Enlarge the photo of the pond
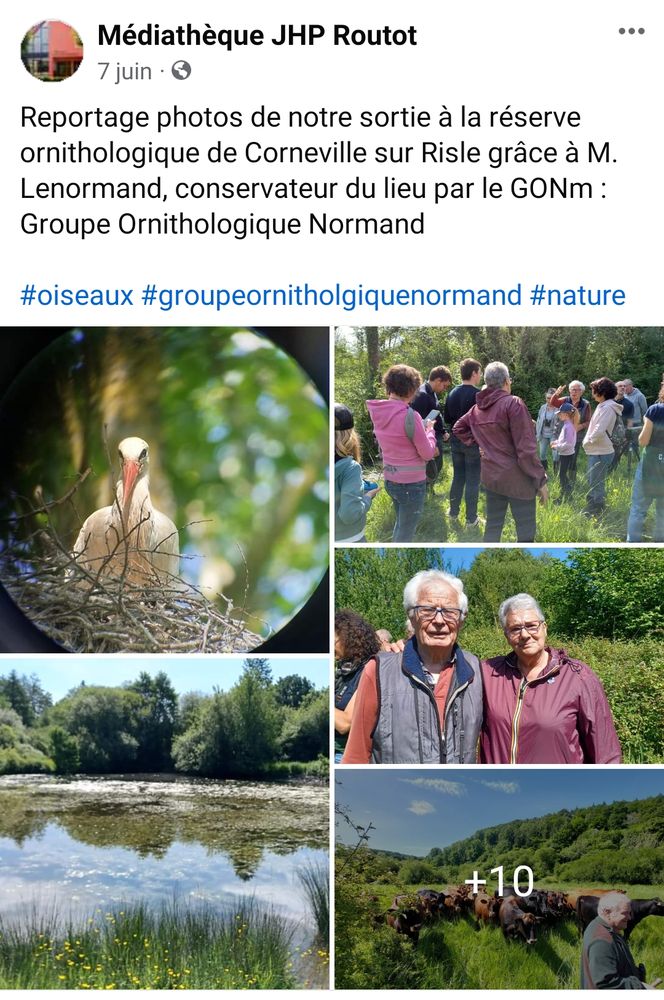 pos(164,823)
